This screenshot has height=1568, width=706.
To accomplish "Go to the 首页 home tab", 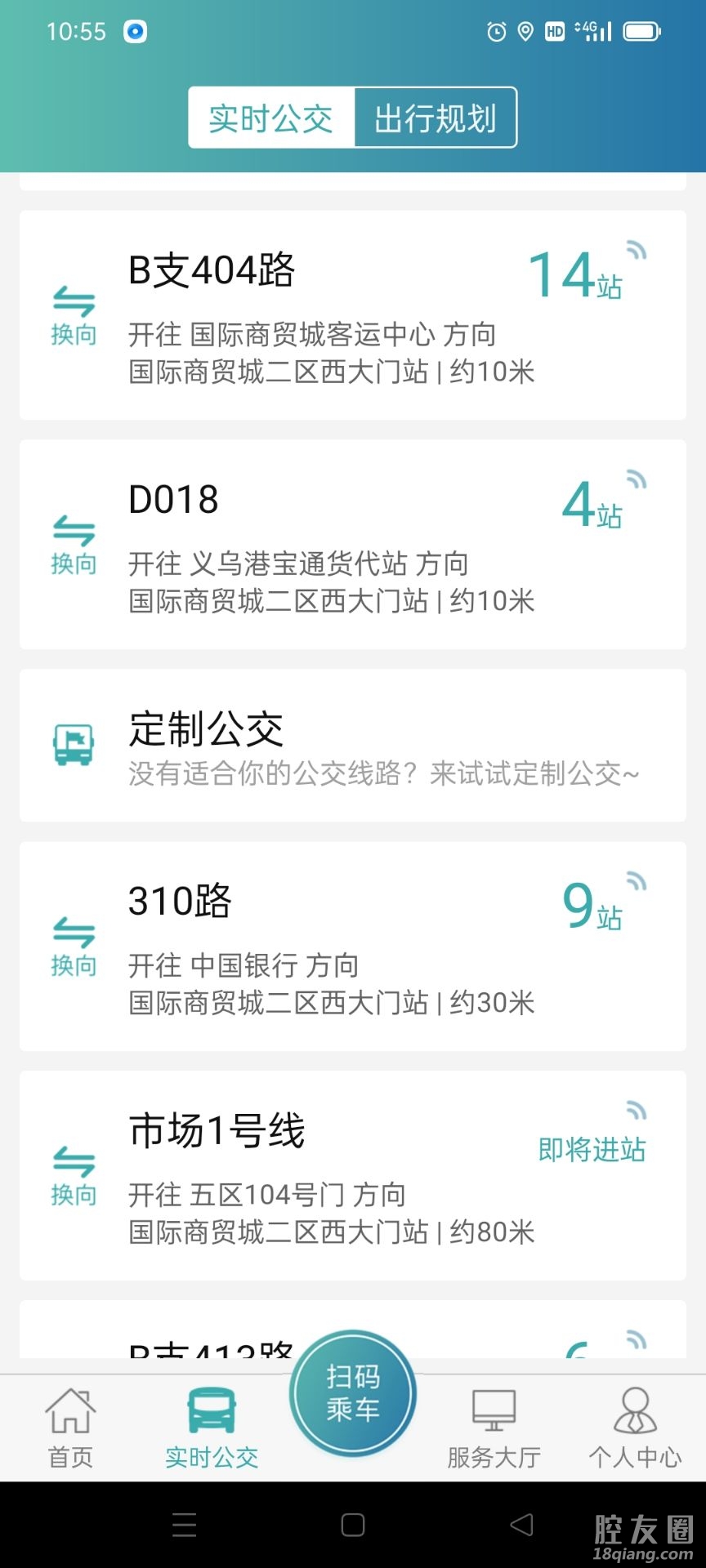I will click(x=70, y=1429).
